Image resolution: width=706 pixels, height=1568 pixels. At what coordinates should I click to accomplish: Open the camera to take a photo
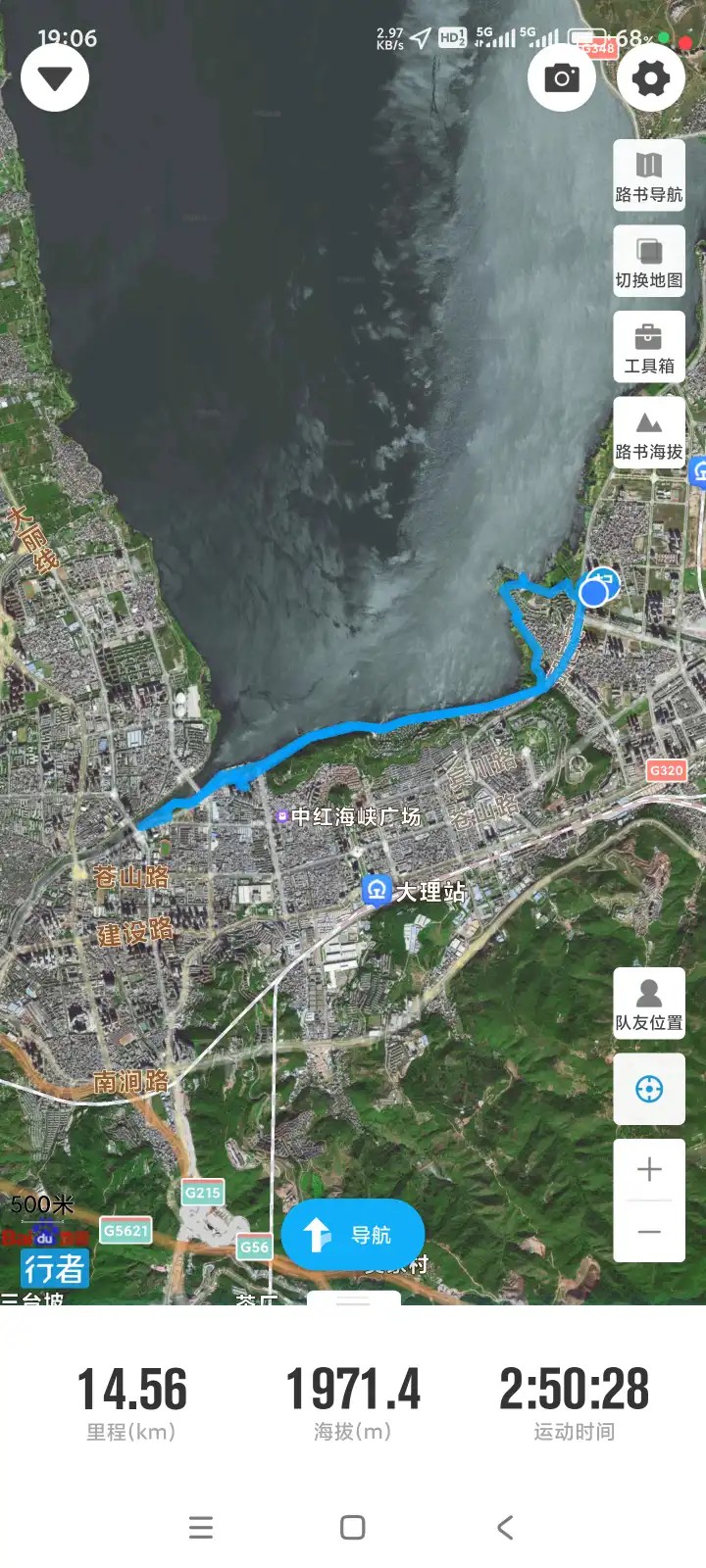pyautogui.click(x=561, y=77)
